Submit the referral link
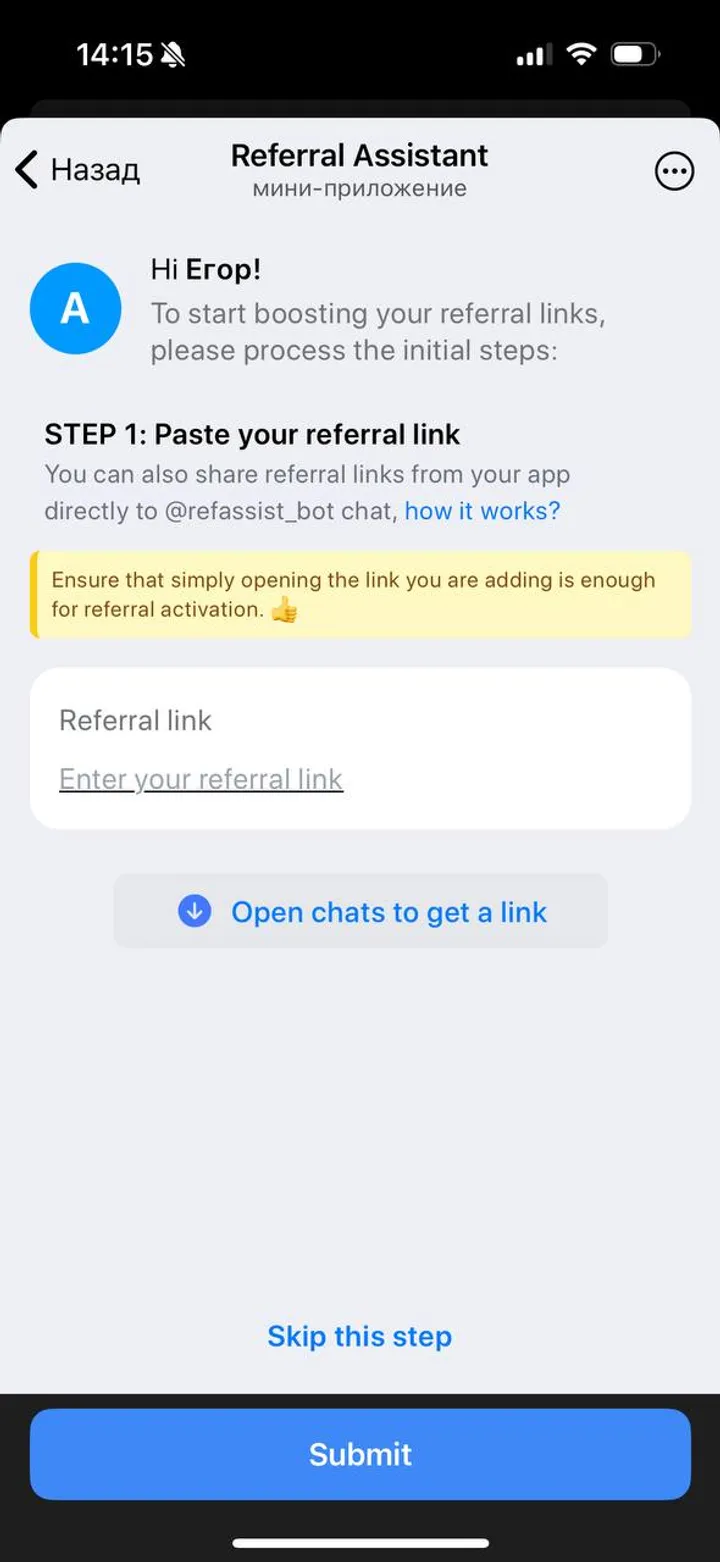Screen dimensions: 720x1562 (x=360, y=1454)
